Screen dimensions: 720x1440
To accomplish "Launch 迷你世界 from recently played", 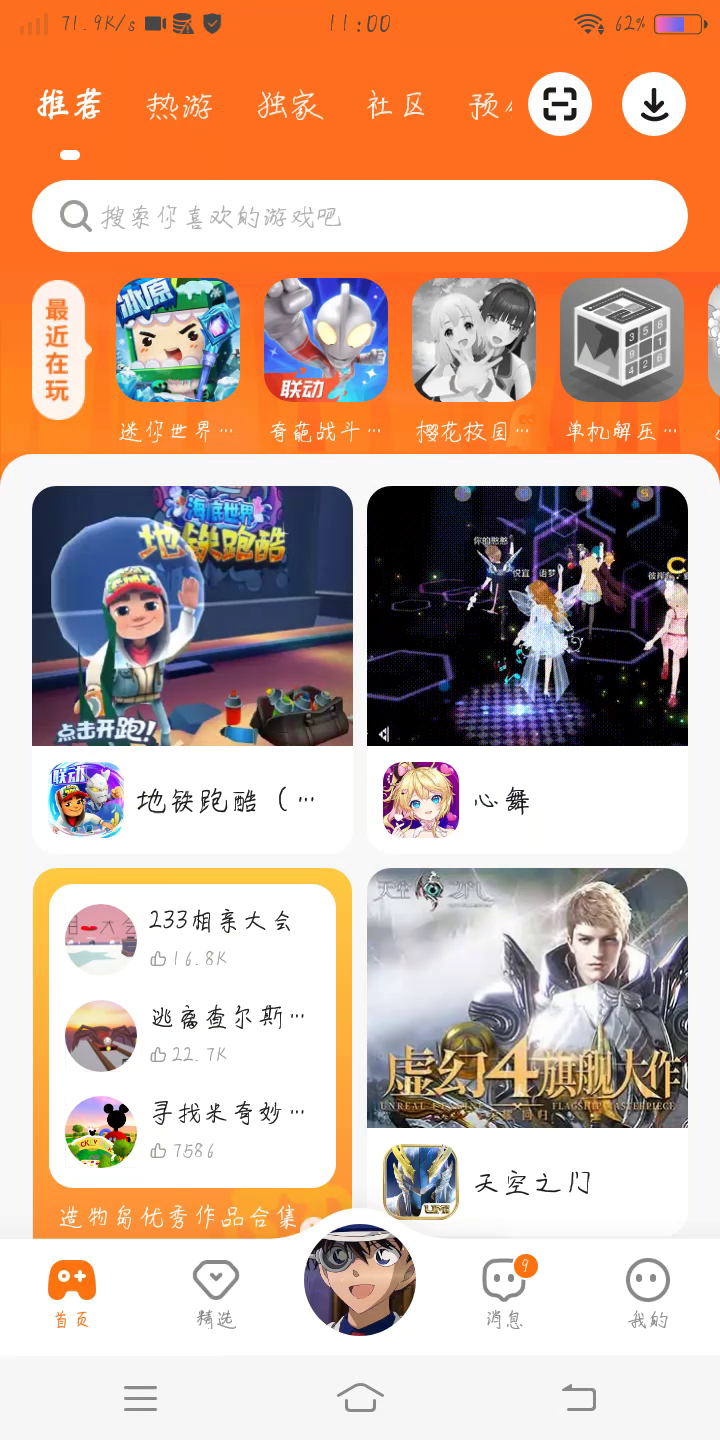I will [178, 340].
